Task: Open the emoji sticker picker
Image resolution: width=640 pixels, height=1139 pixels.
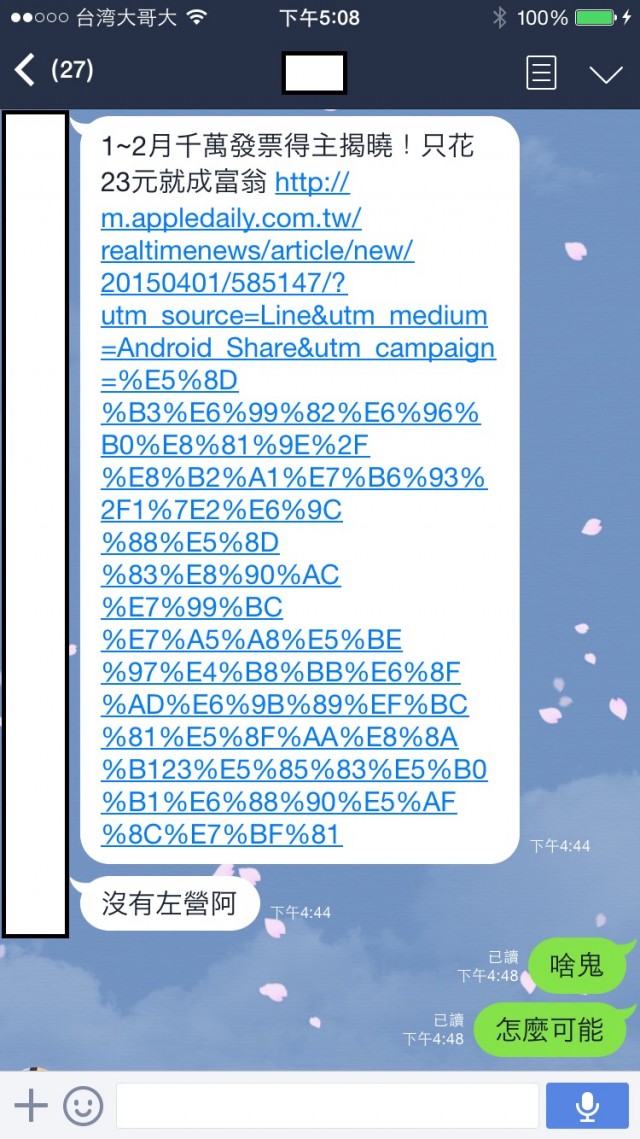Action: [84, 1105]
